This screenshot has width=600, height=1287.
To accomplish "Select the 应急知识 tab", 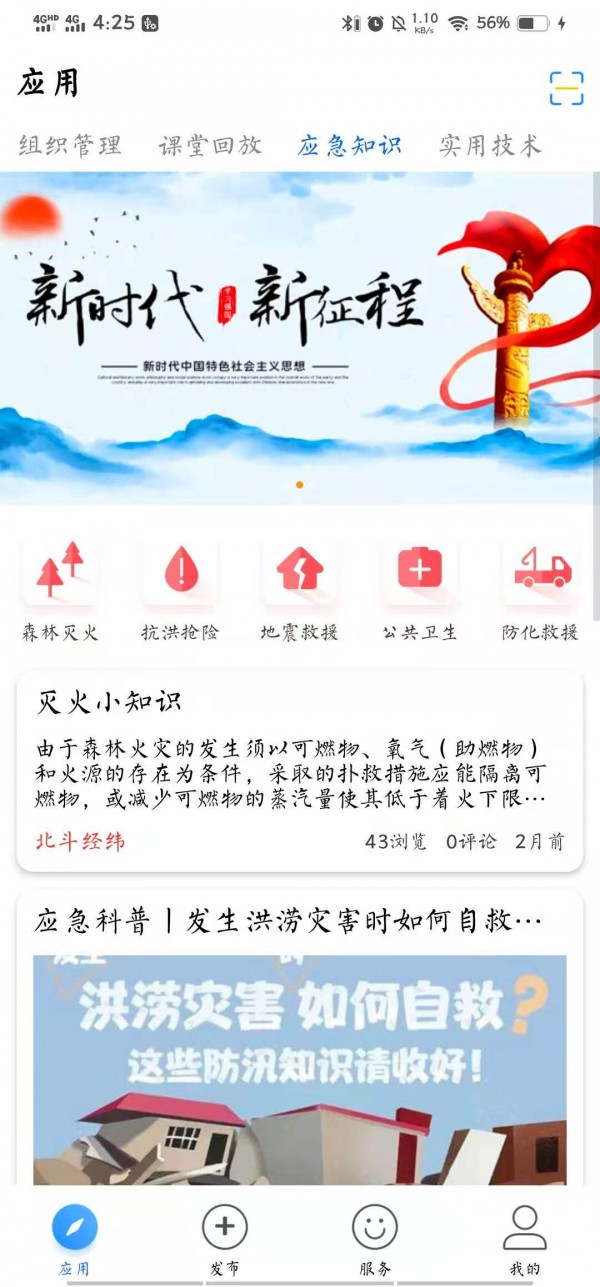I will 350,145.
